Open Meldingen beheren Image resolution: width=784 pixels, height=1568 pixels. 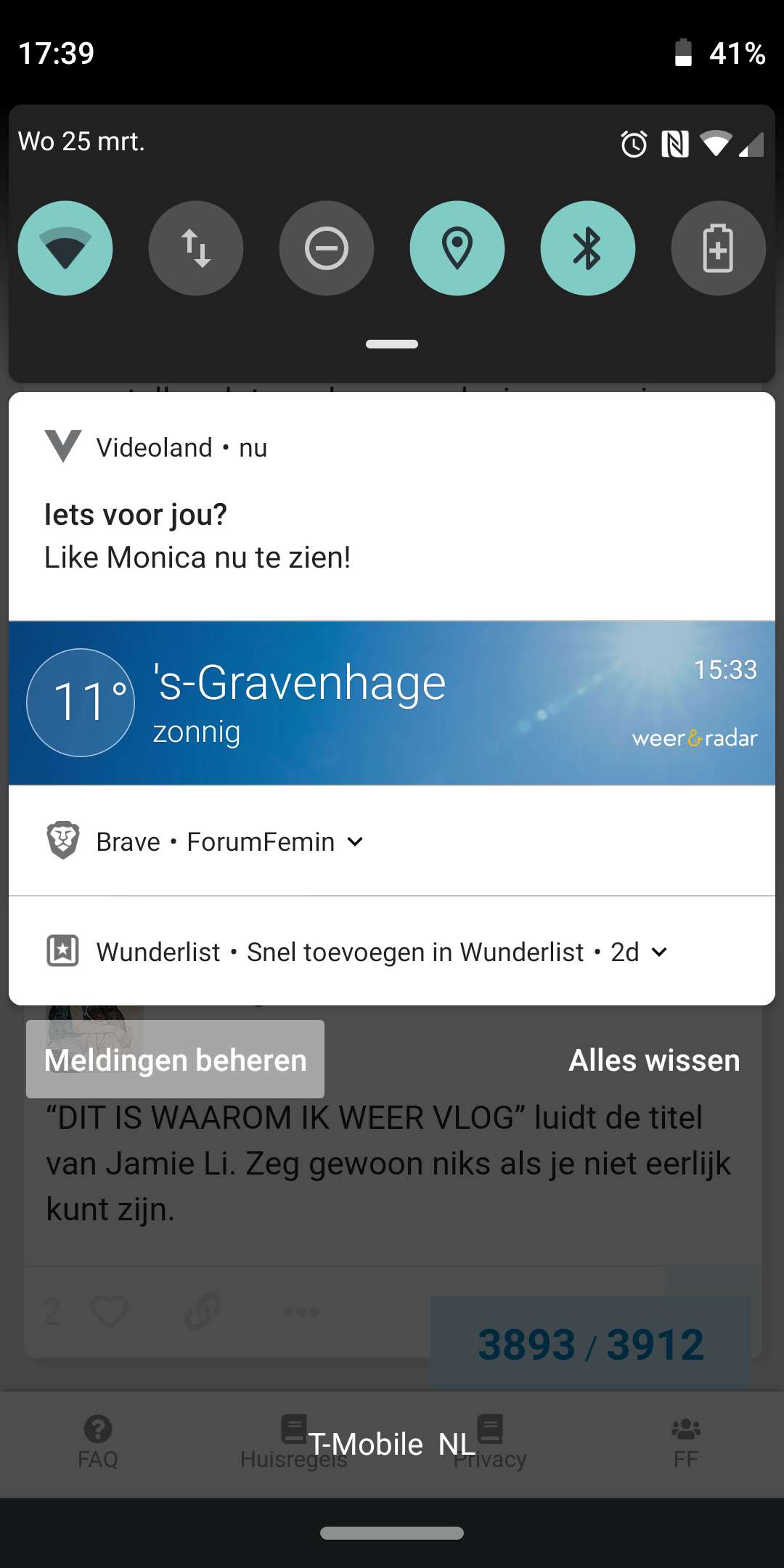click(x=175, y=1059)
